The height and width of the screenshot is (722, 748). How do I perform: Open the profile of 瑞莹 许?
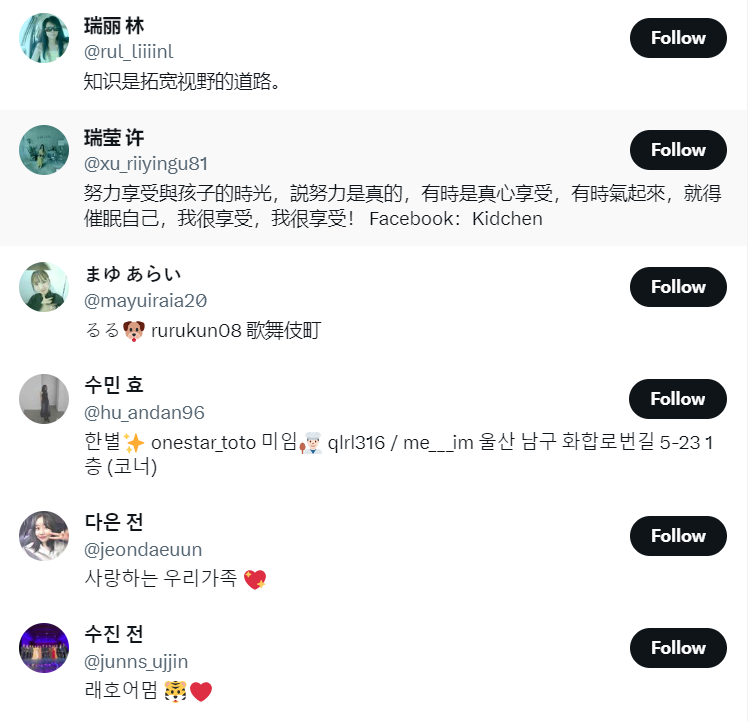(114, 138)
